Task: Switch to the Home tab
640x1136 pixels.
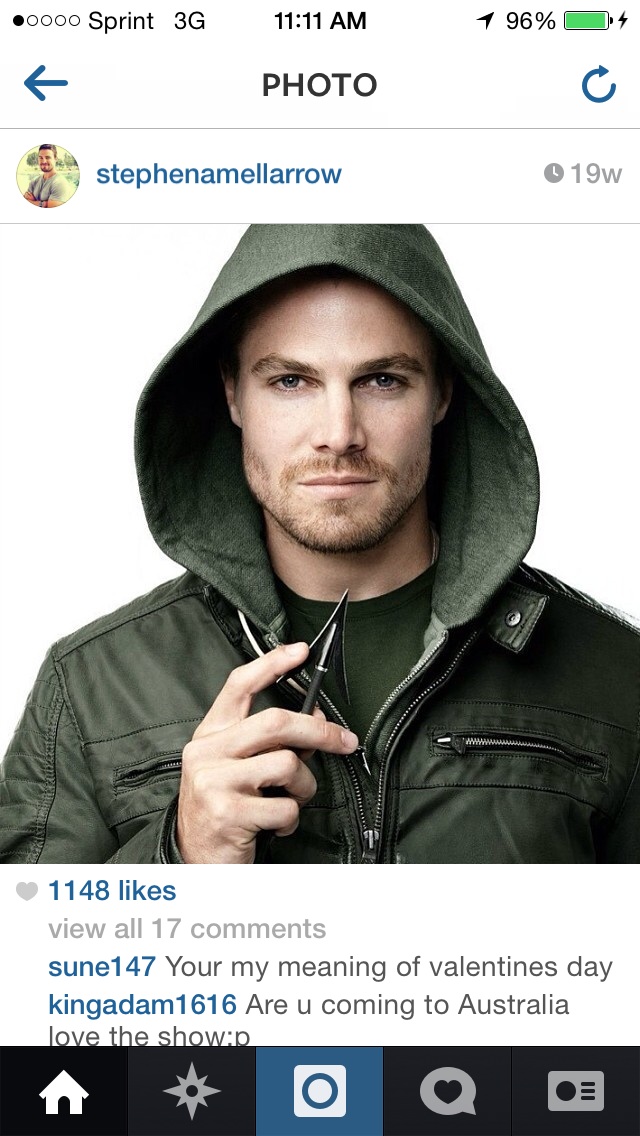Action: coord(64,1091)
